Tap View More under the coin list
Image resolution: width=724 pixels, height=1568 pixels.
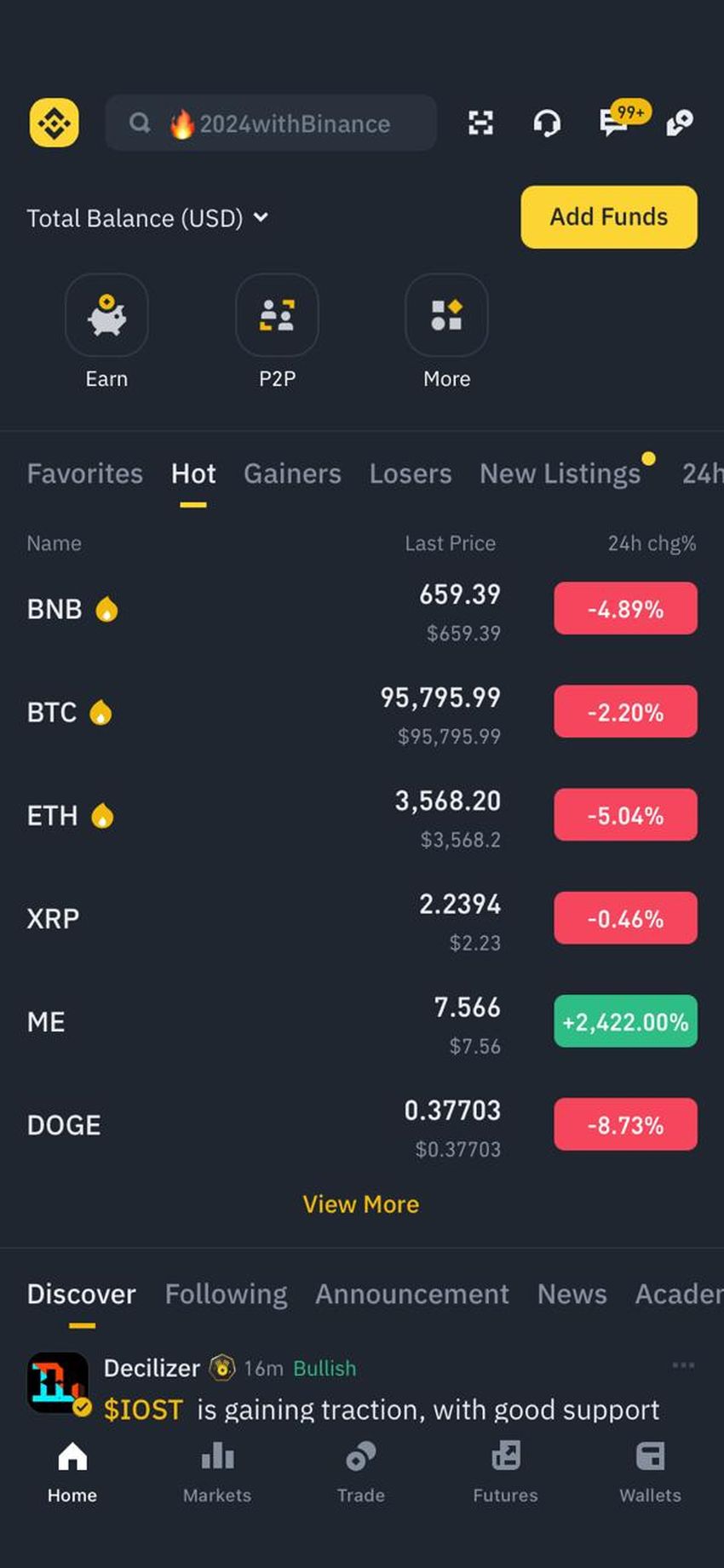pyautogui.click(x=361, y=1204)
